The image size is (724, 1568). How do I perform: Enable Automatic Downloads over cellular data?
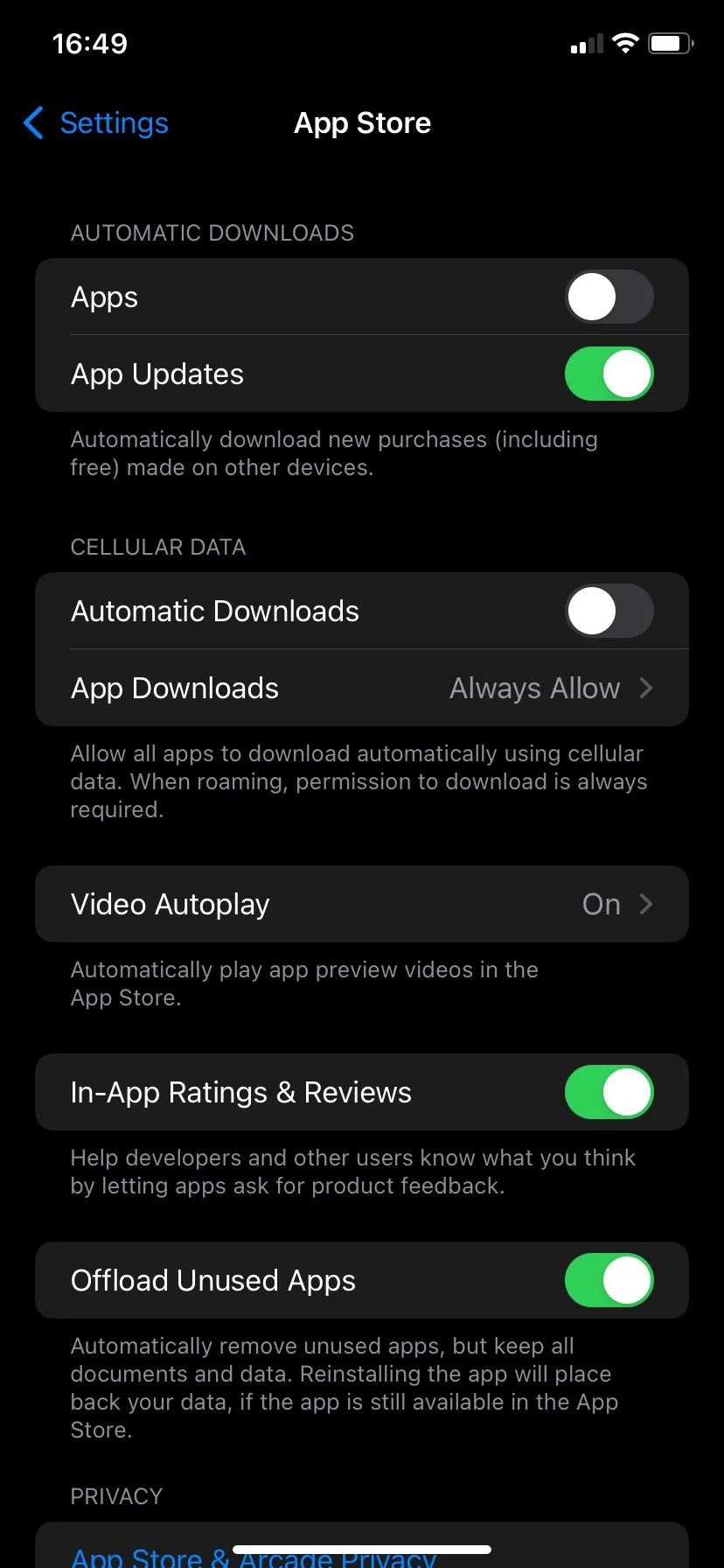(x=609, y=611)
